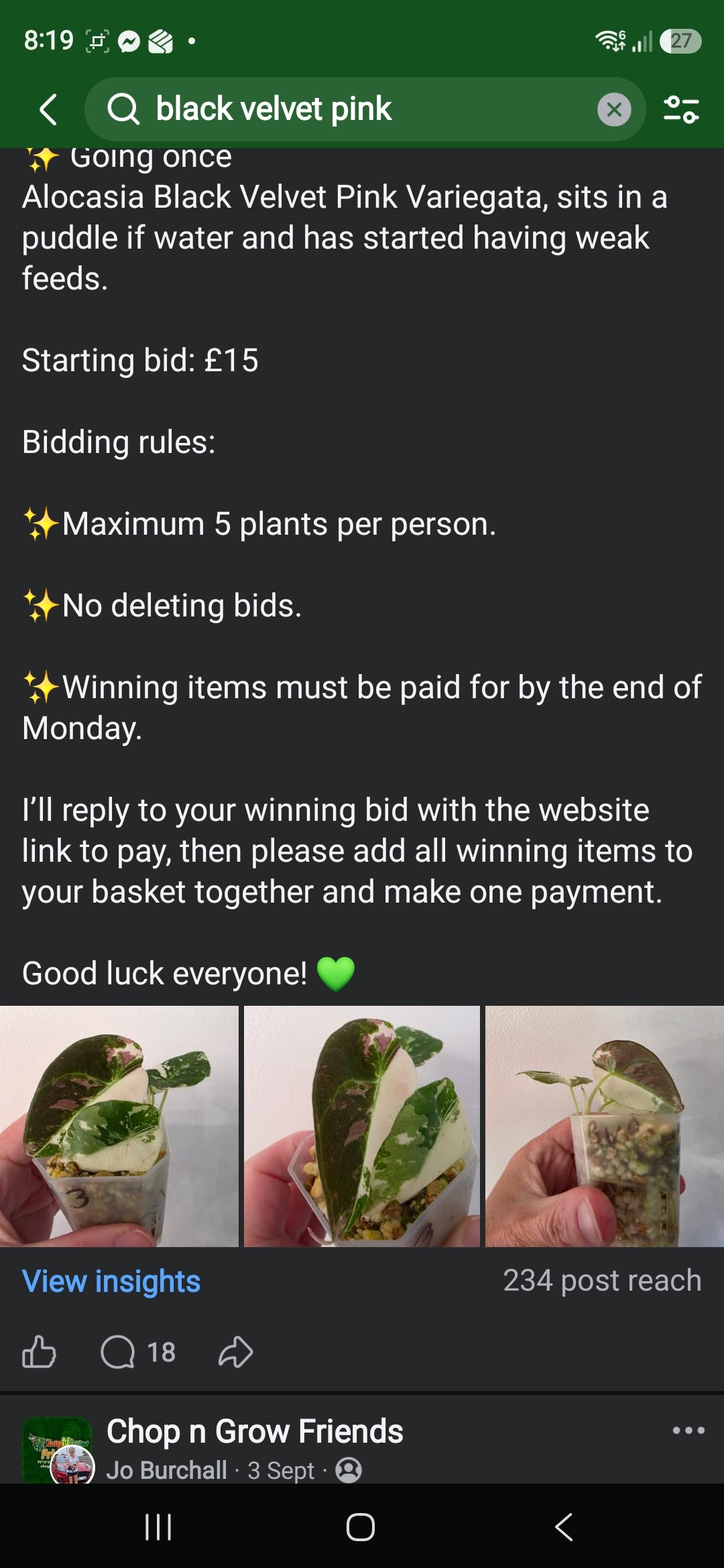Viewport: 724px width, 1568px height.
Task: Clear the search text with the X
Action: pos(614,110)
